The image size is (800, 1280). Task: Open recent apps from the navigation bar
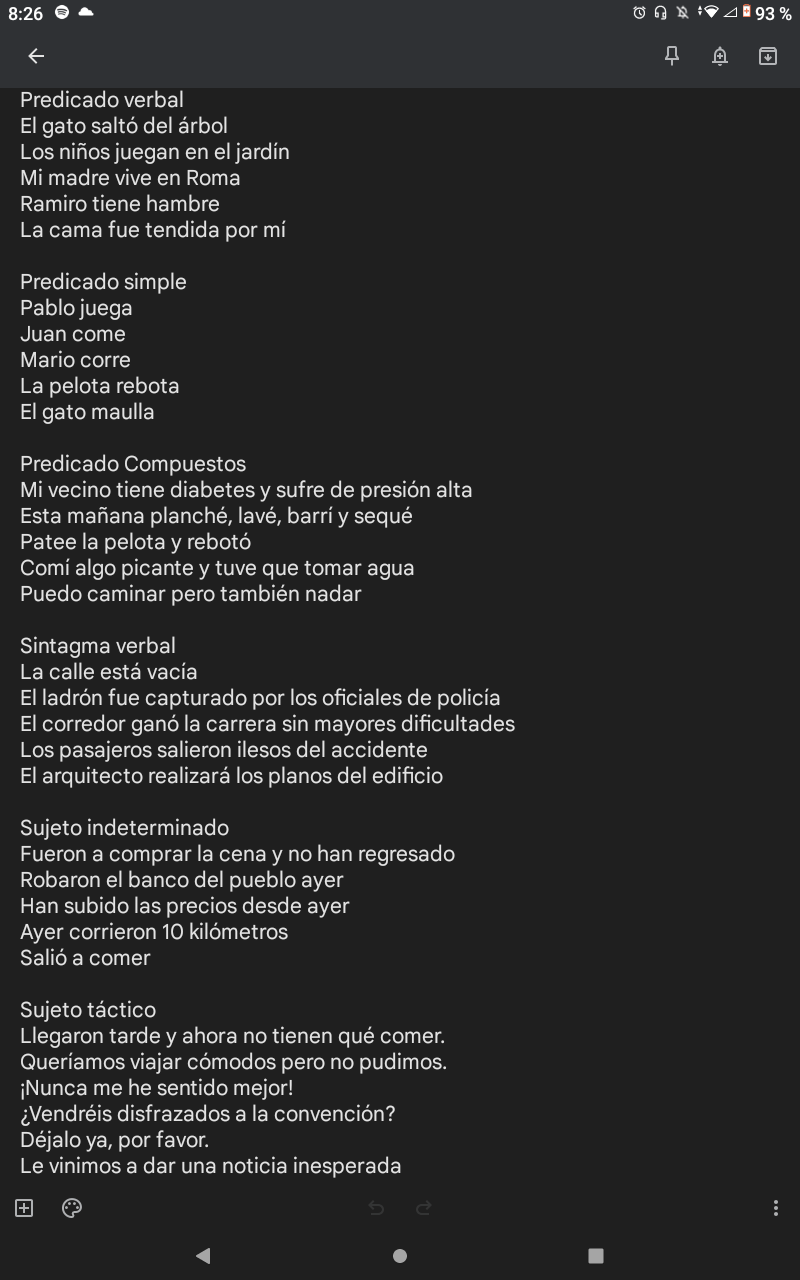(596, 1256)
